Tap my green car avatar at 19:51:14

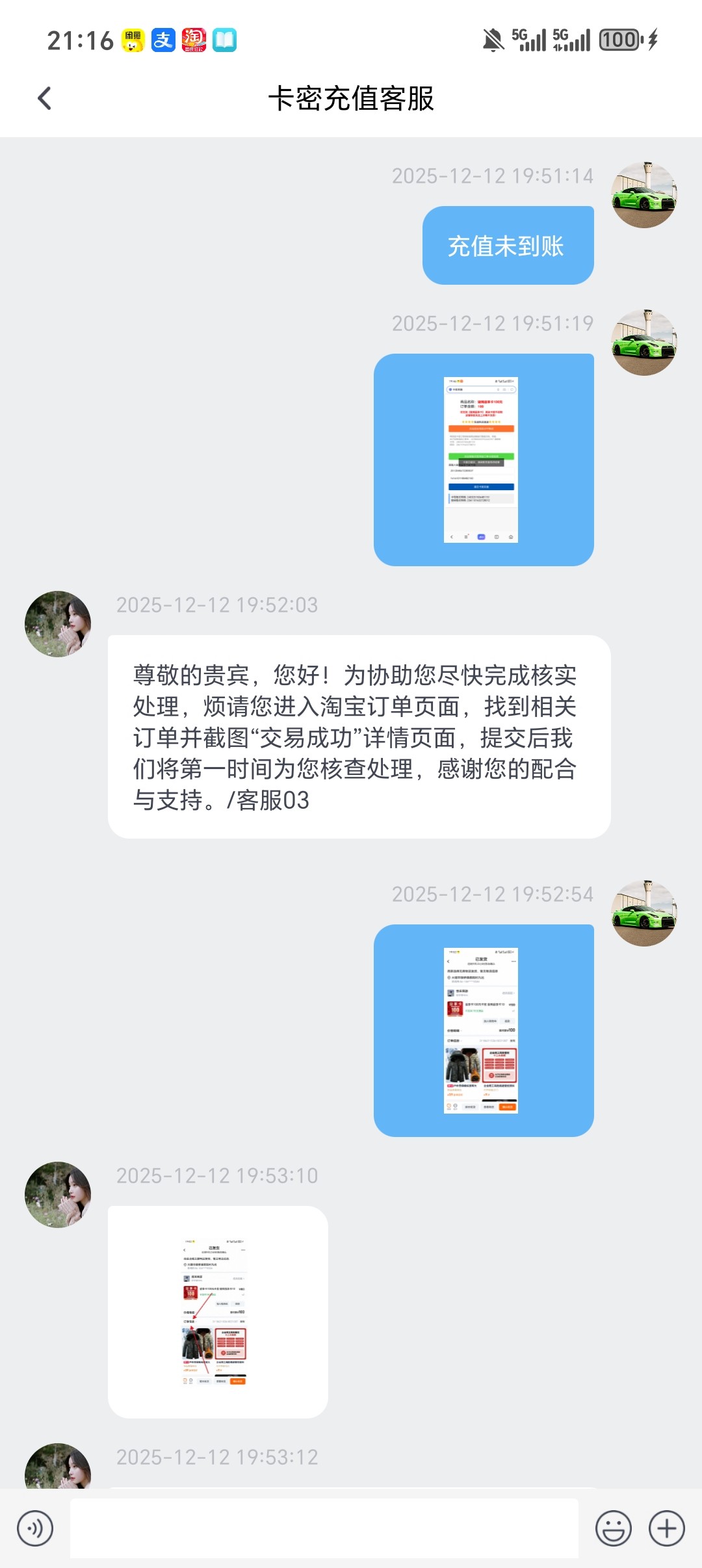click(643, 195)
